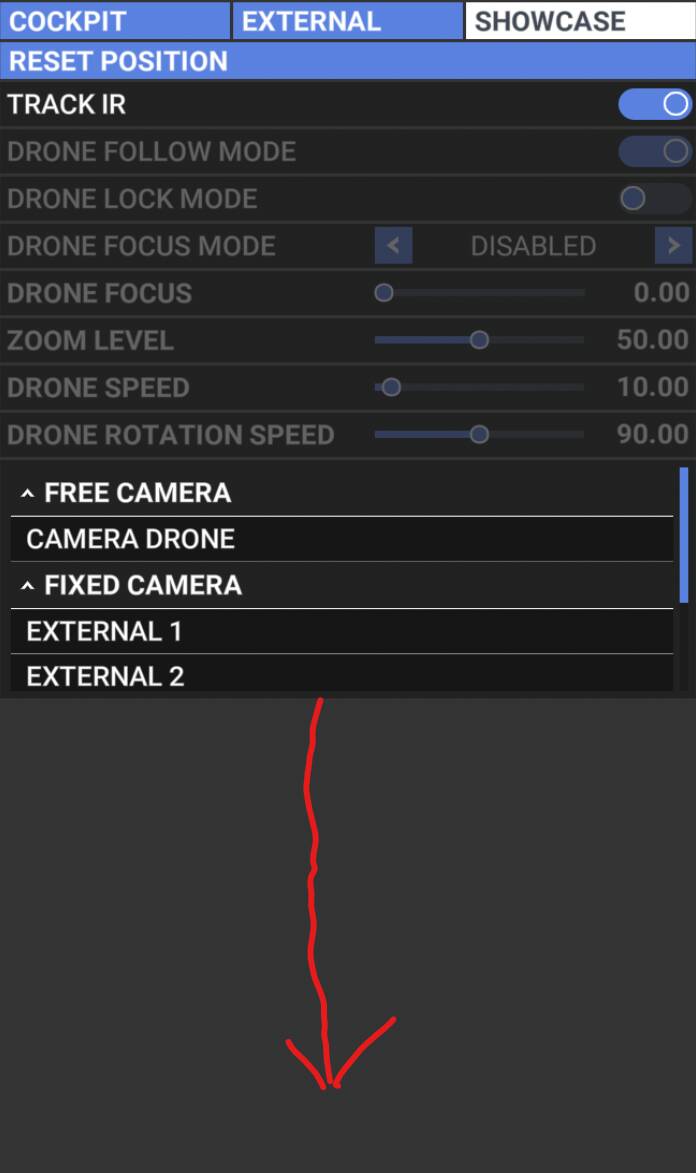Choose the Camera Drone option
Viewport: 696px width, 1173px height.
point(342,539)
